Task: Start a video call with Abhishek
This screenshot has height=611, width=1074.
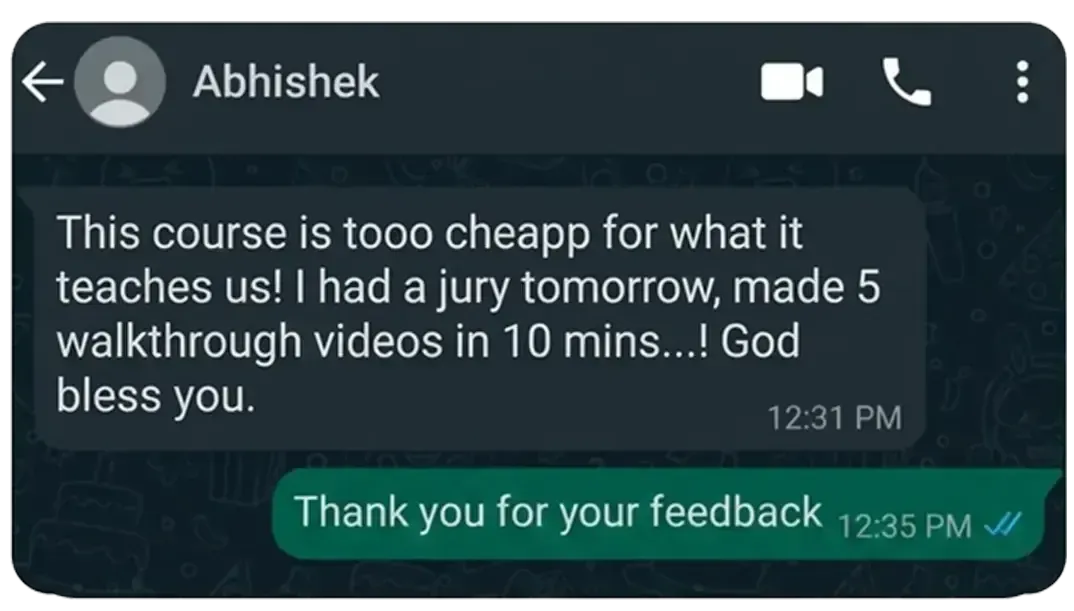Action: coord(792,82)
